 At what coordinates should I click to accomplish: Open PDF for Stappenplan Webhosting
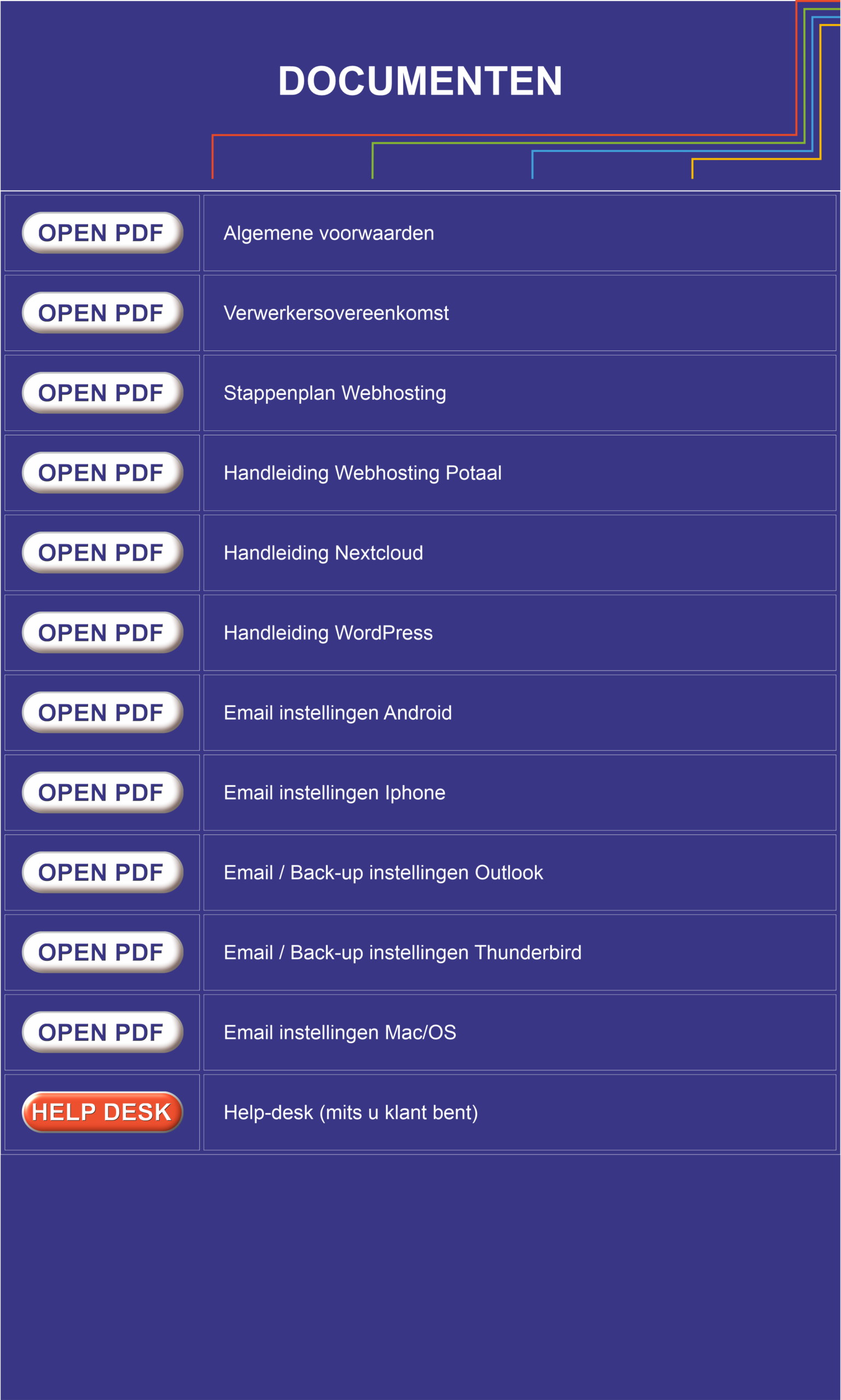click(102, 393)
